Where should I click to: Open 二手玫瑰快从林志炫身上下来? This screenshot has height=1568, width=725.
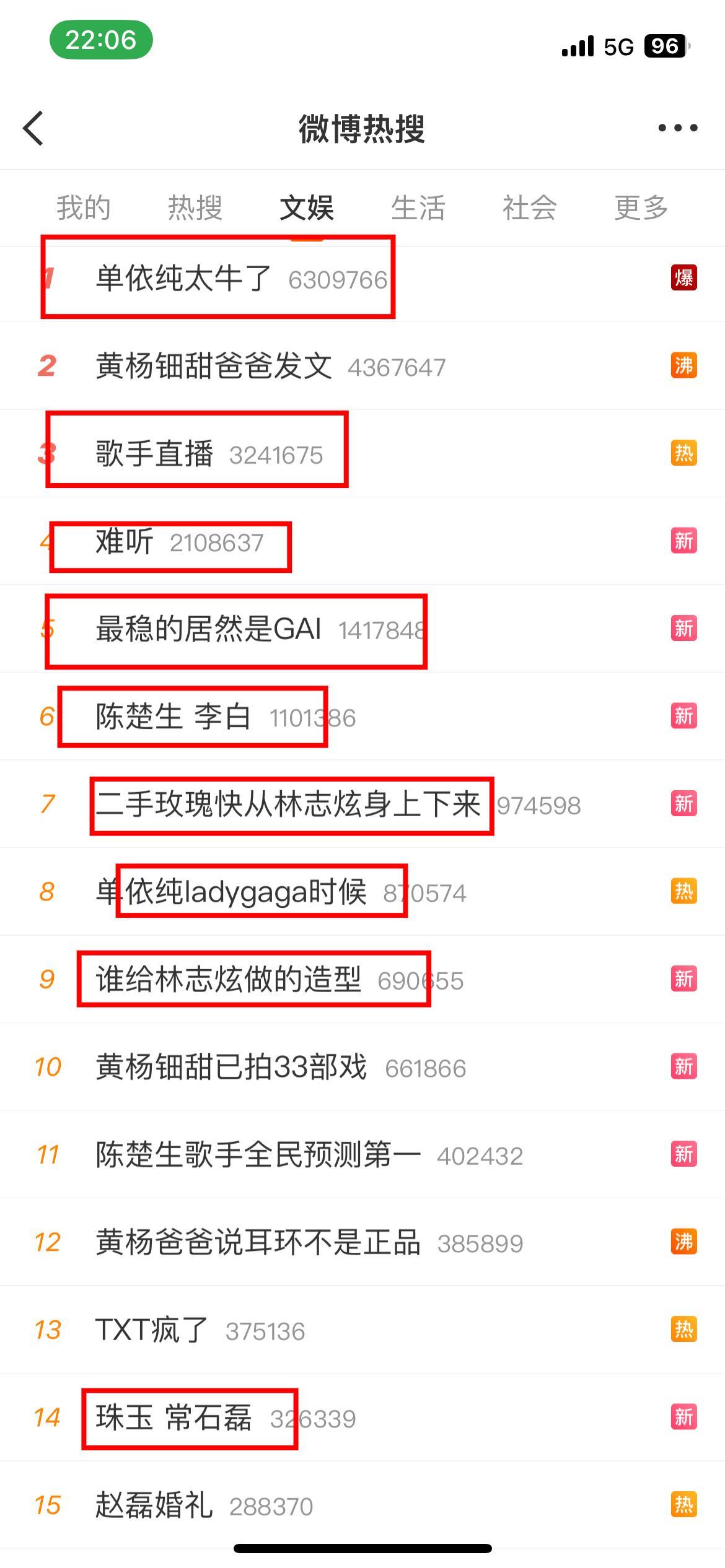tap(362, 804)
